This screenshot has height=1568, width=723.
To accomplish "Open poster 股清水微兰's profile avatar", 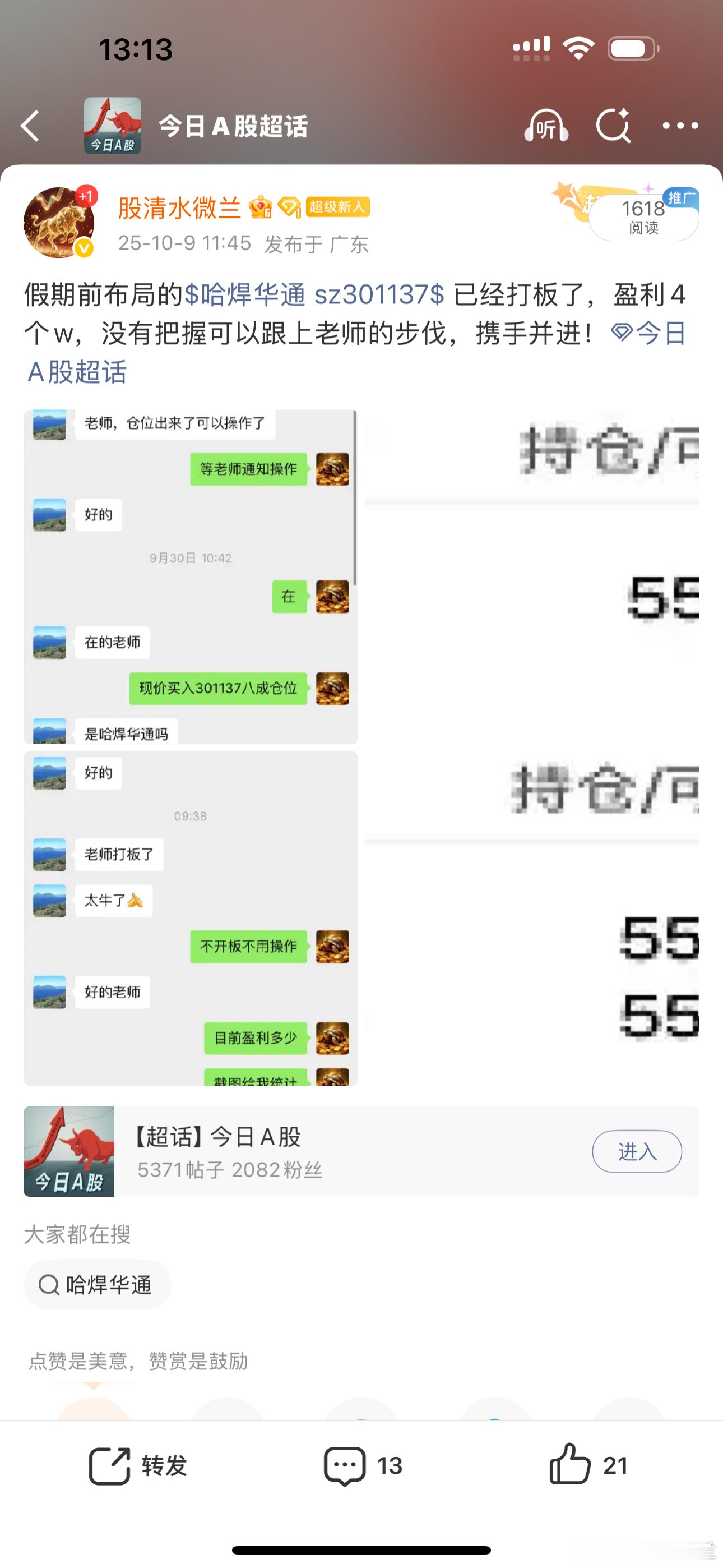I will point(58,221).
